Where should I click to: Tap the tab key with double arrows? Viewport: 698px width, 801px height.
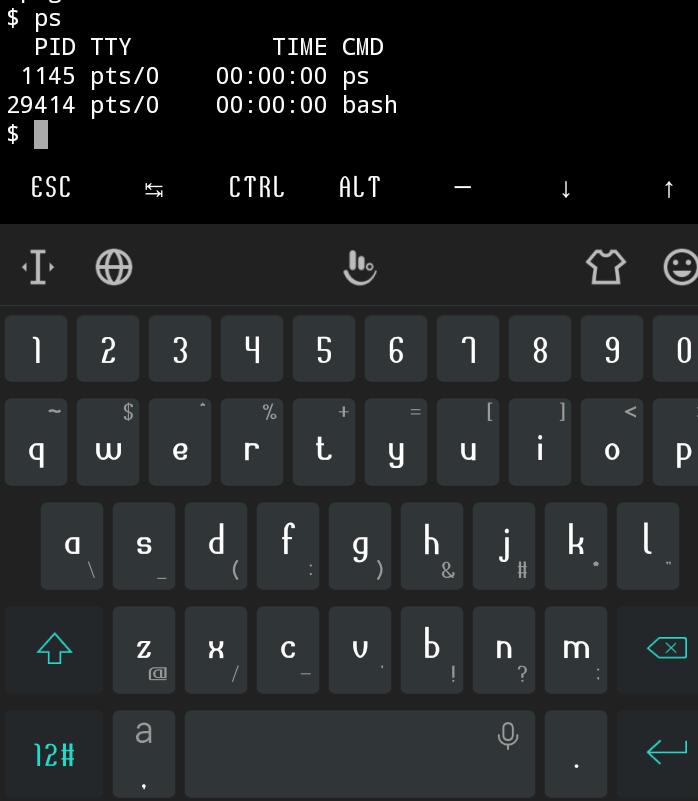click(x=154, y=190)
